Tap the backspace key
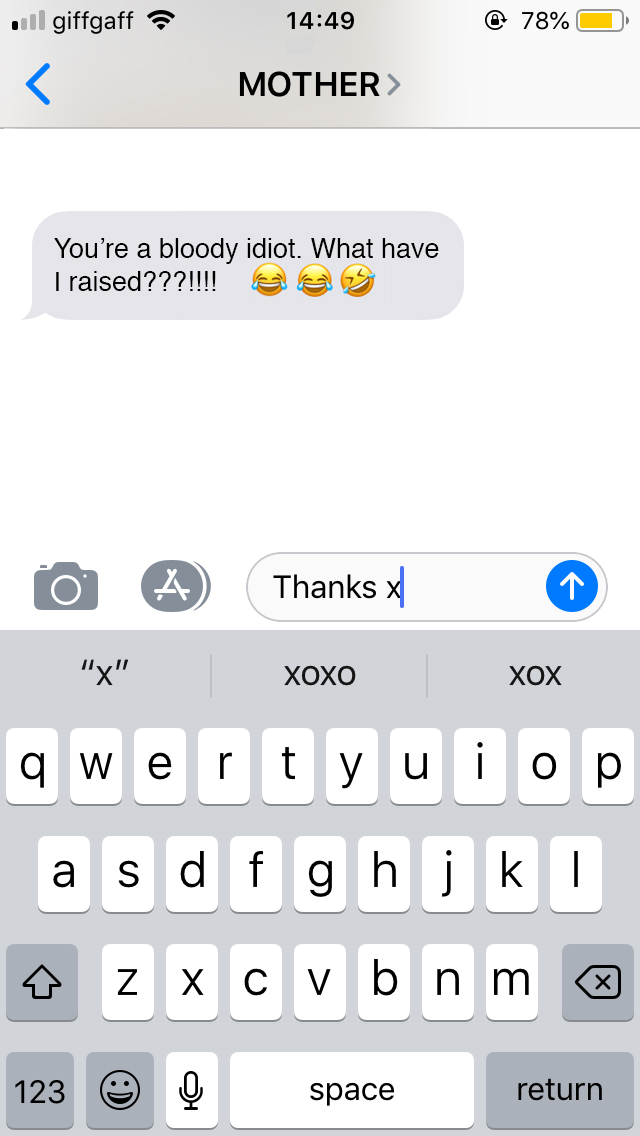640x1136 pixels. pos(597,983)
